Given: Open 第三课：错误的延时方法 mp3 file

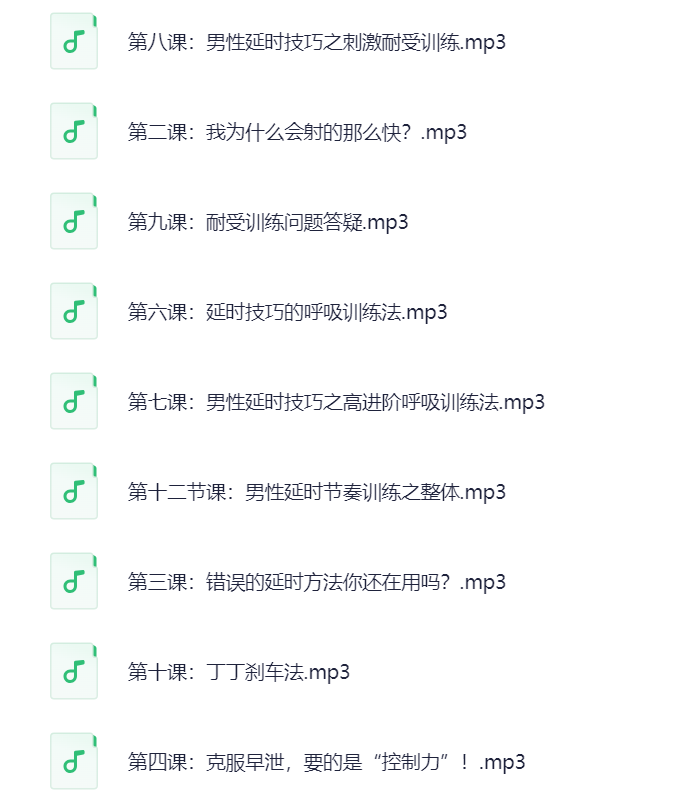Looking at the screenshot, I should (317, 582).
